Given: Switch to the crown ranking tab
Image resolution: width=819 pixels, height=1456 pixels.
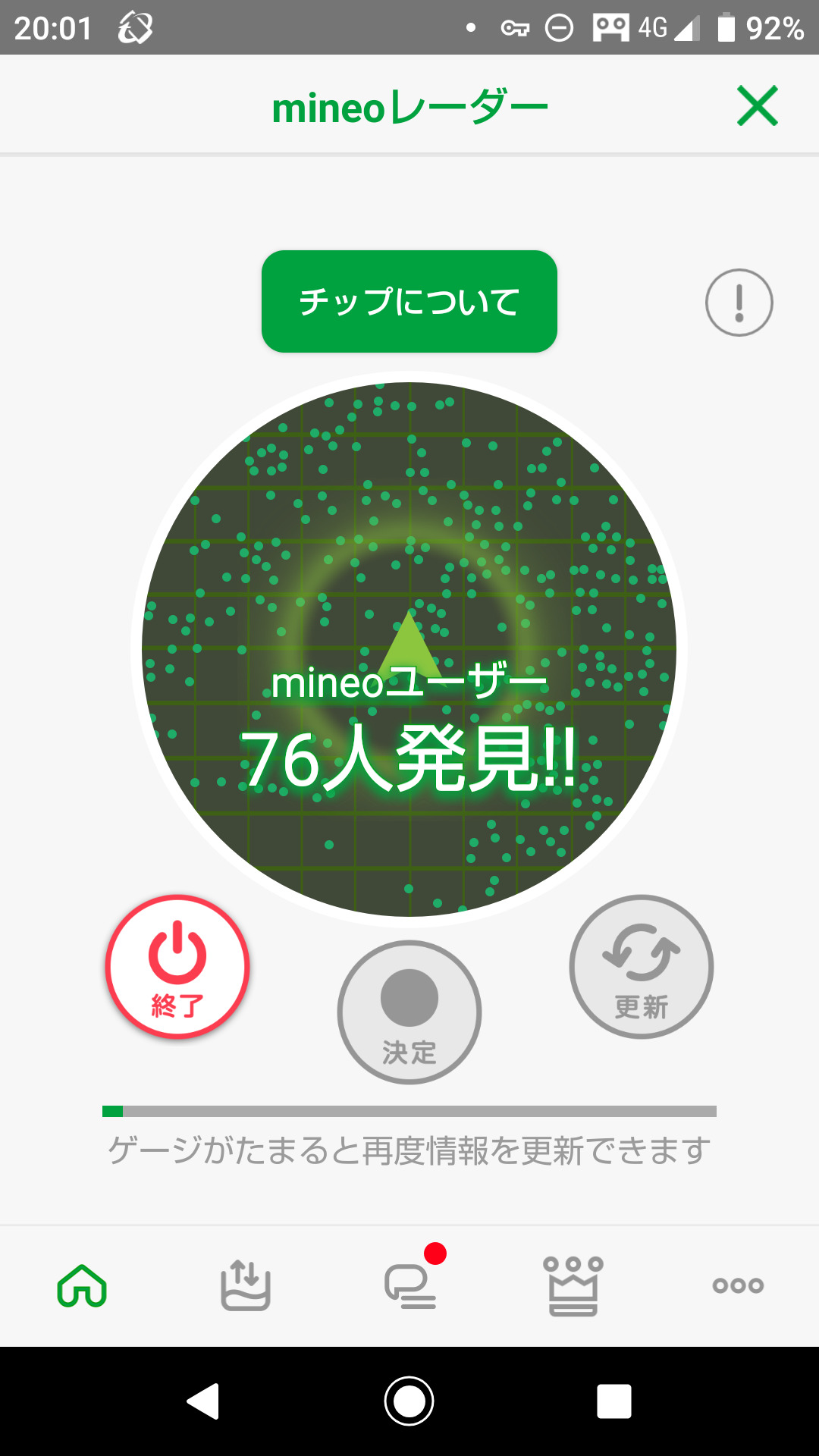Looking at the screenshot, I should point(573,1285).
